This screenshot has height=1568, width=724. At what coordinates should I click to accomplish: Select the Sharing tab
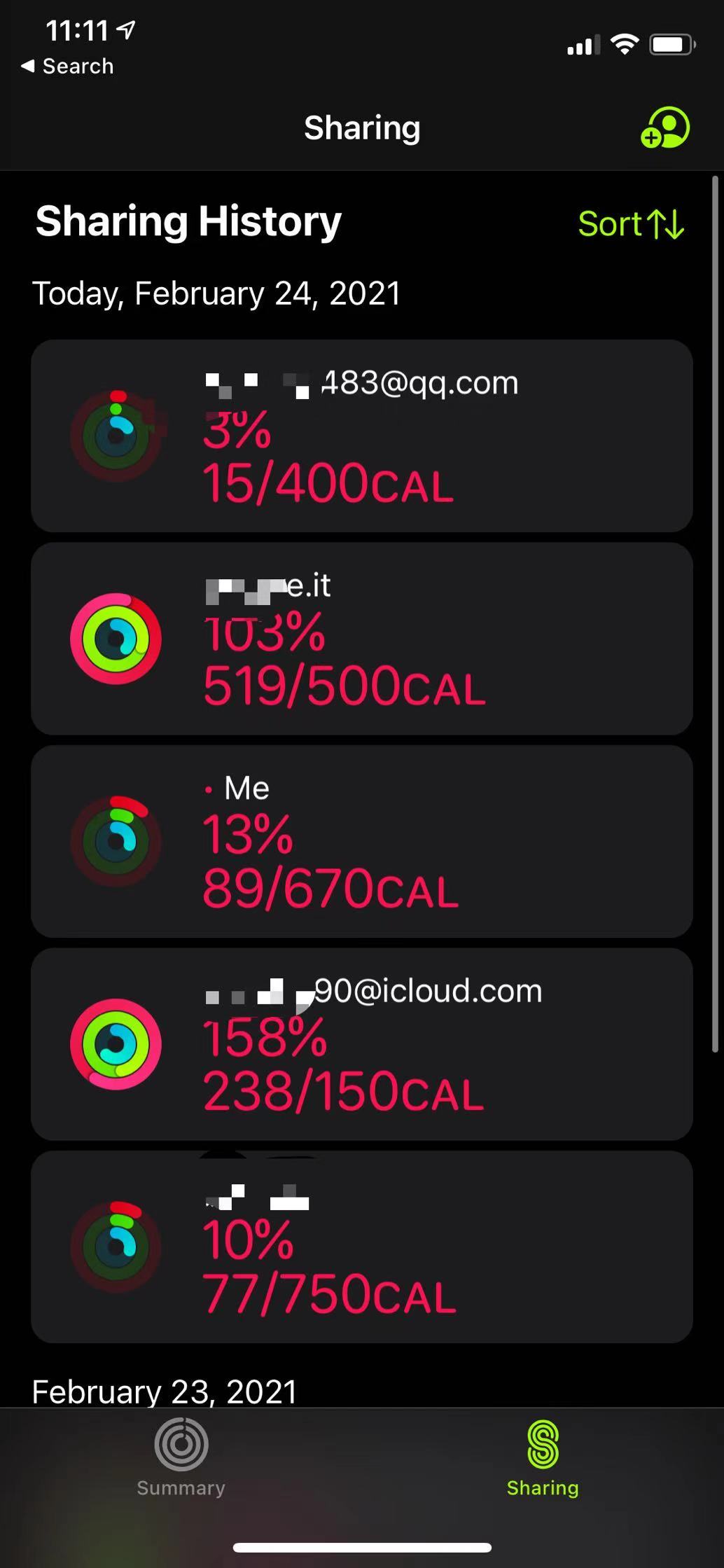pos(543,1458)
